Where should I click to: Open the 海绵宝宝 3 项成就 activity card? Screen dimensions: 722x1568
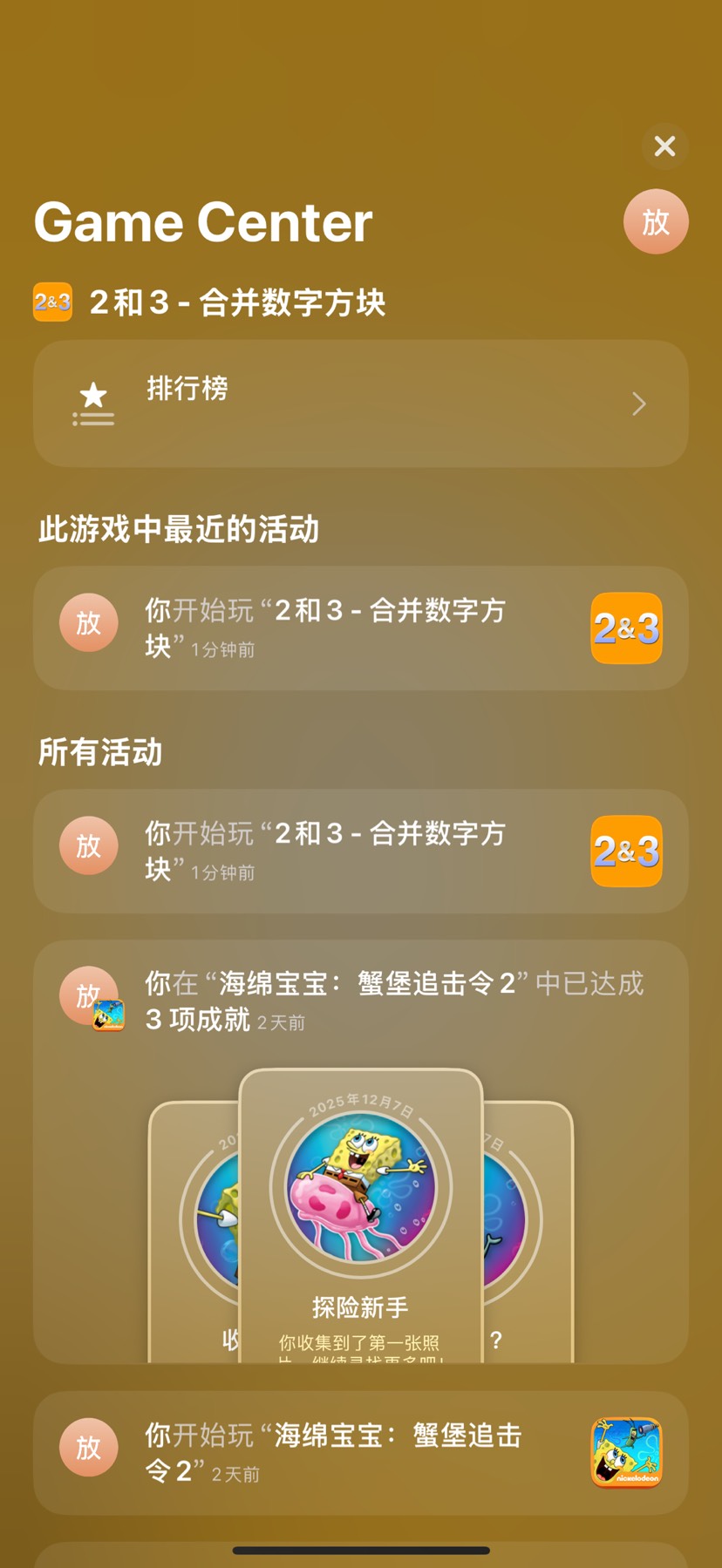(x=392, y=1001)
